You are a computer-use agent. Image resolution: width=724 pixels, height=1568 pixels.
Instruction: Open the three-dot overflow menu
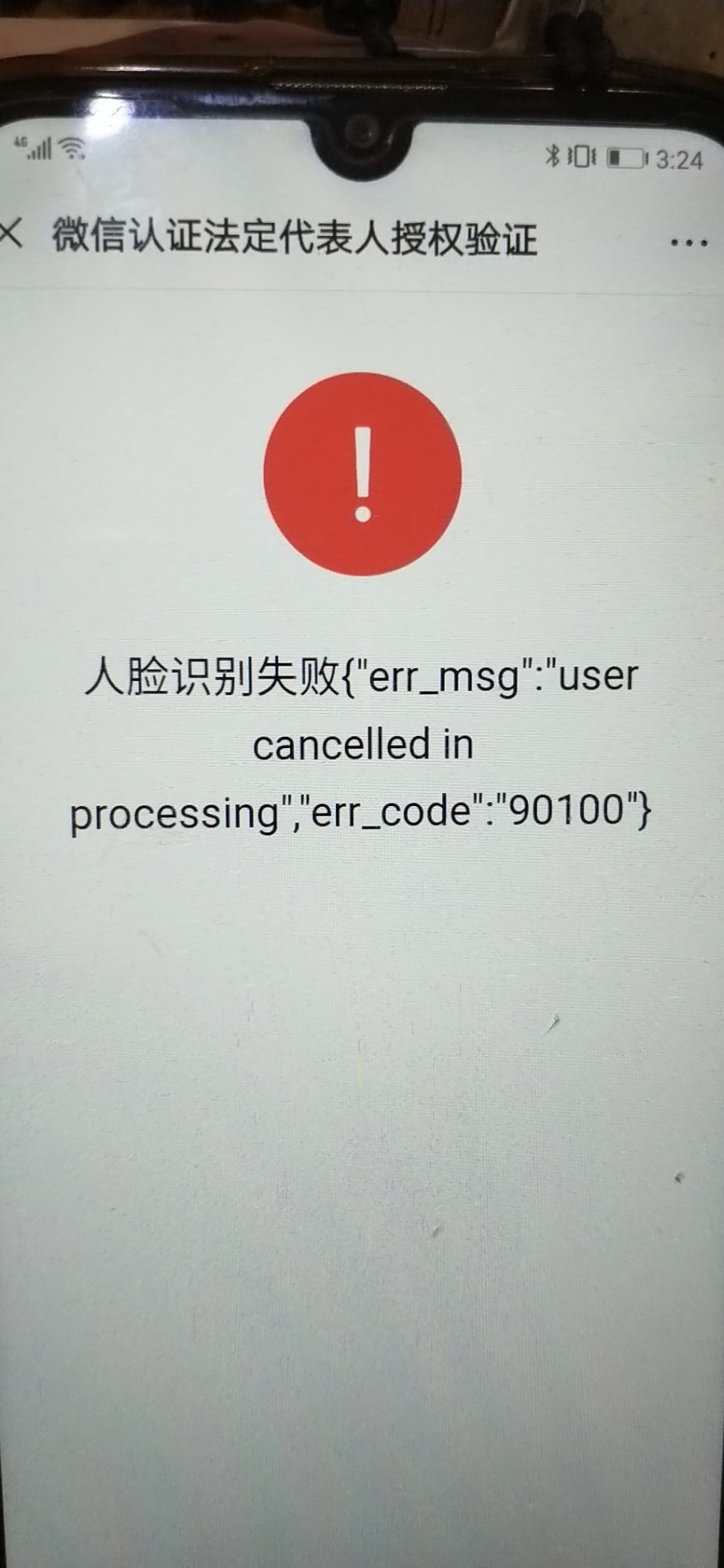click(x=688, y=243)
